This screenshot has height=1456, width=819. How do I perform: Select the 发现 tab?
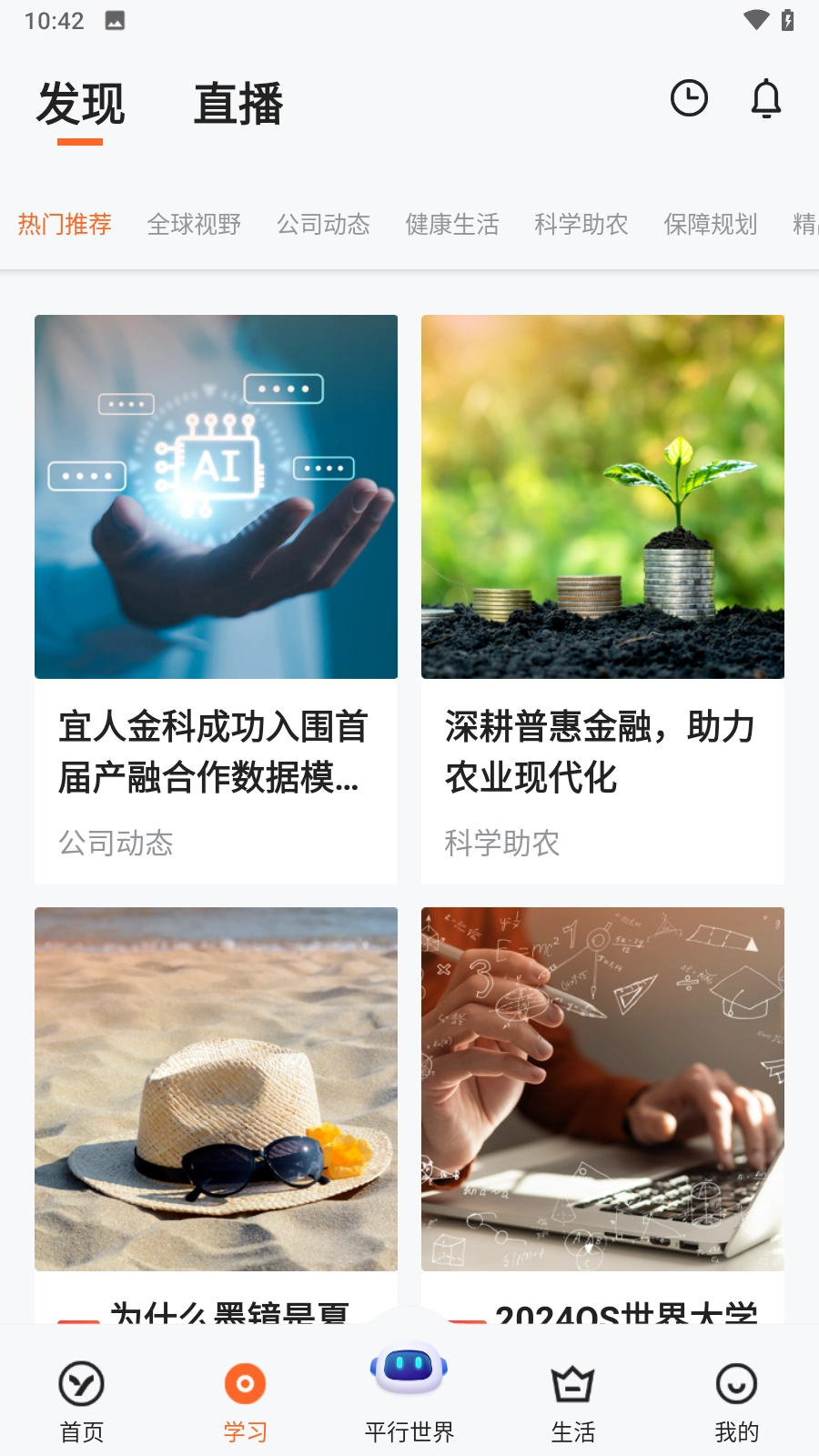(x=80, y=104)
